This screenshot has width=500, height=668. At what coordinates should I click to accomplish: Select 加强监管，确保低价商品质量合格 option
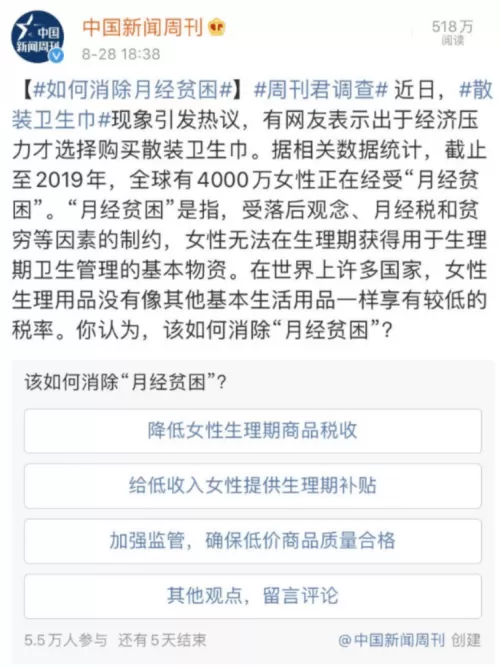(x=253, y=541)
